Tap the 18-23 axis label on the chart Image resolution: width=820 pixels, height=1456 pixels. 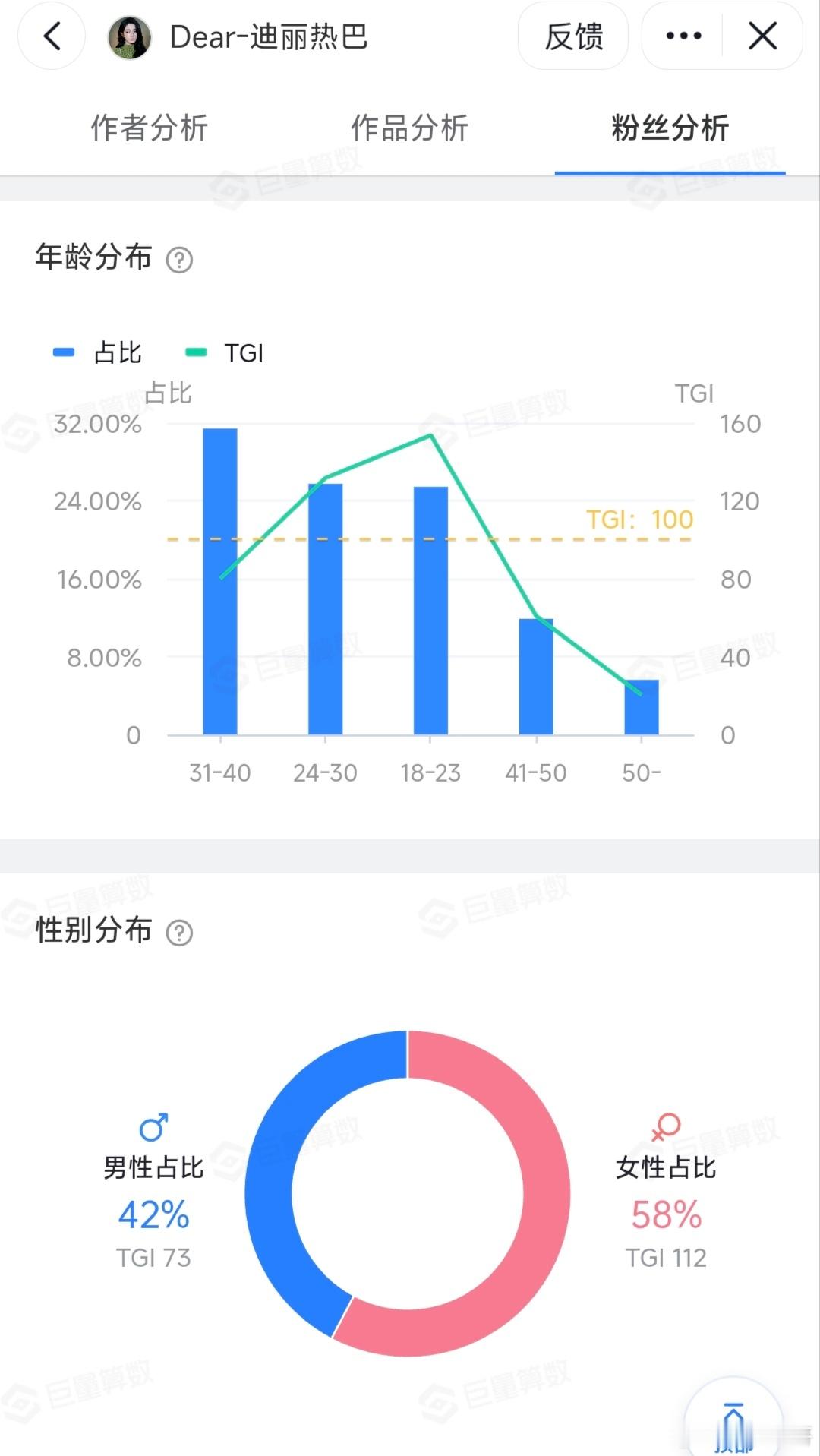pos(431,772)
